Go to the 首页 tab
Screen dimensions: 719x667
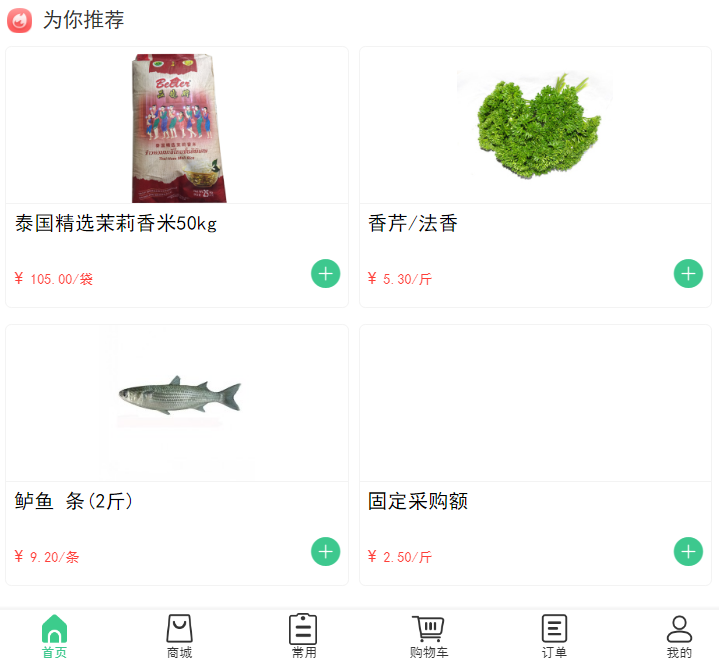tap(55, 637)
